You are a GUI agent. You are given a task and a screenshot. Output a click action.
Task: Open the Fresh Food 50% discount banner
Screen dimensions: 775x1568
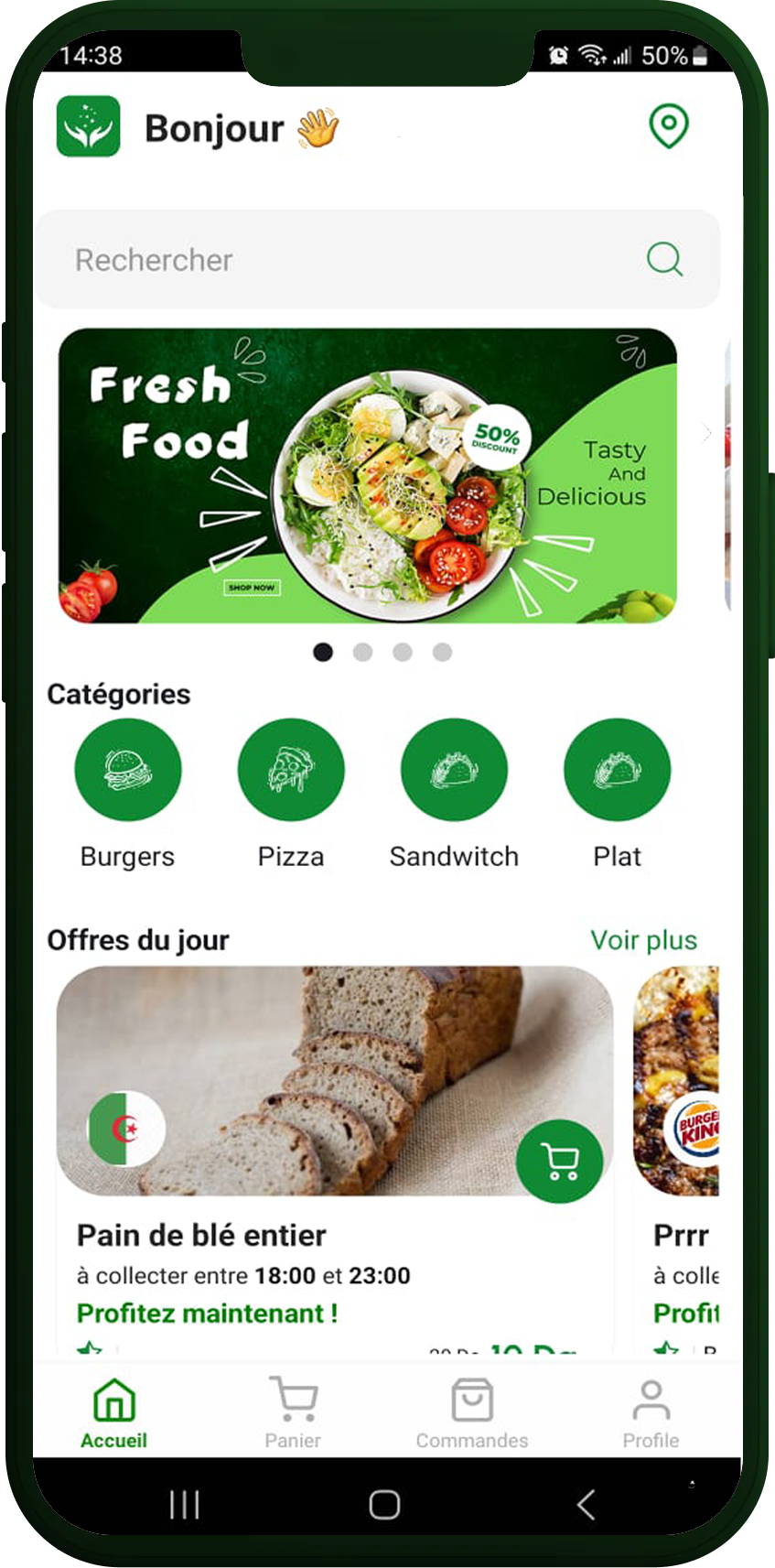tap(368, 476)
